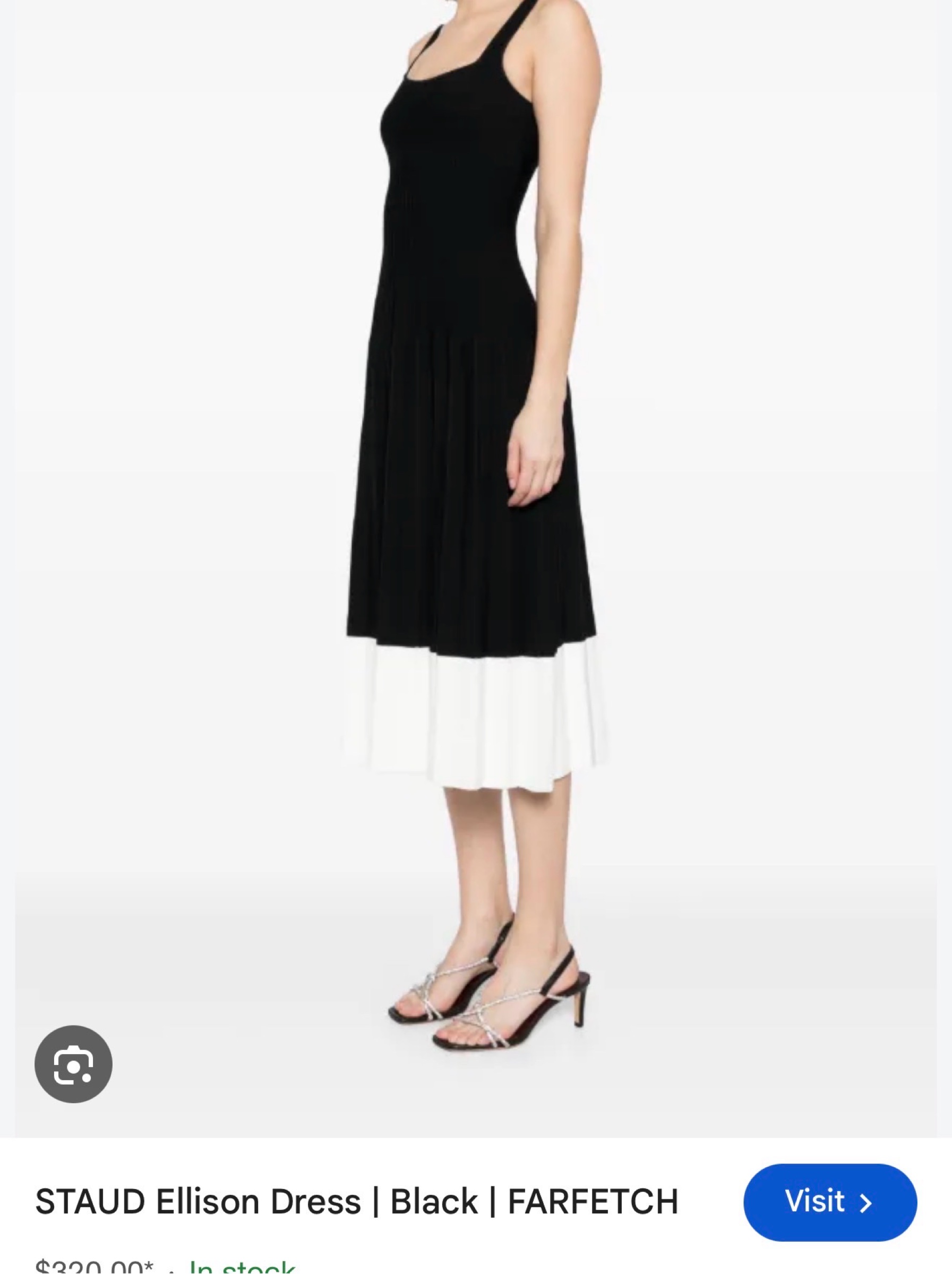Open the STAUD Ellison Dress title link
Screen dimensions: 952x1274
356,1202
